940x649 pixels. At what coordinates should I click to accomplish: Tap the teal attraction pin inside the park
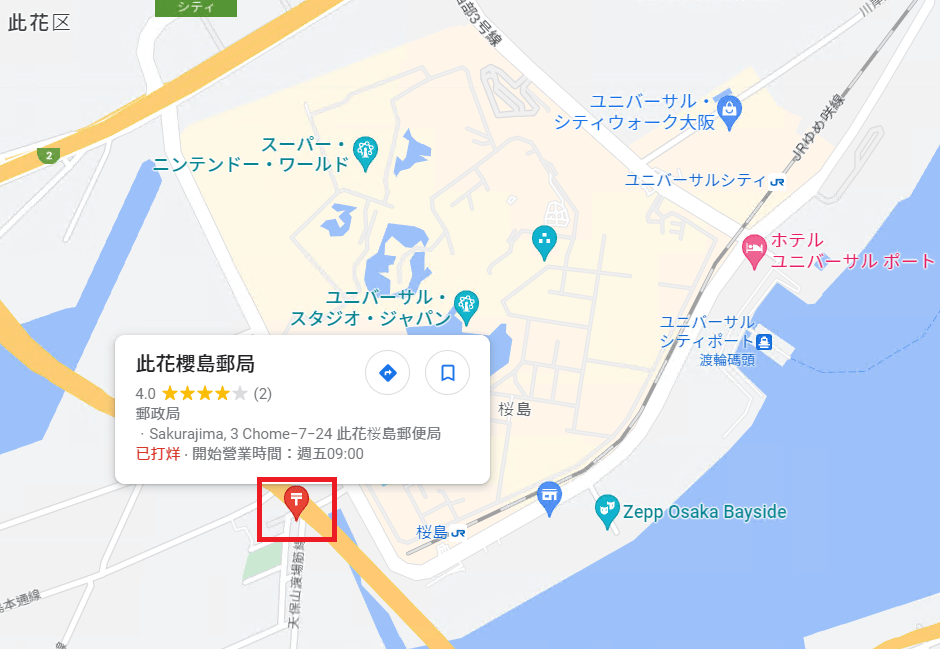tap(544, 242)
